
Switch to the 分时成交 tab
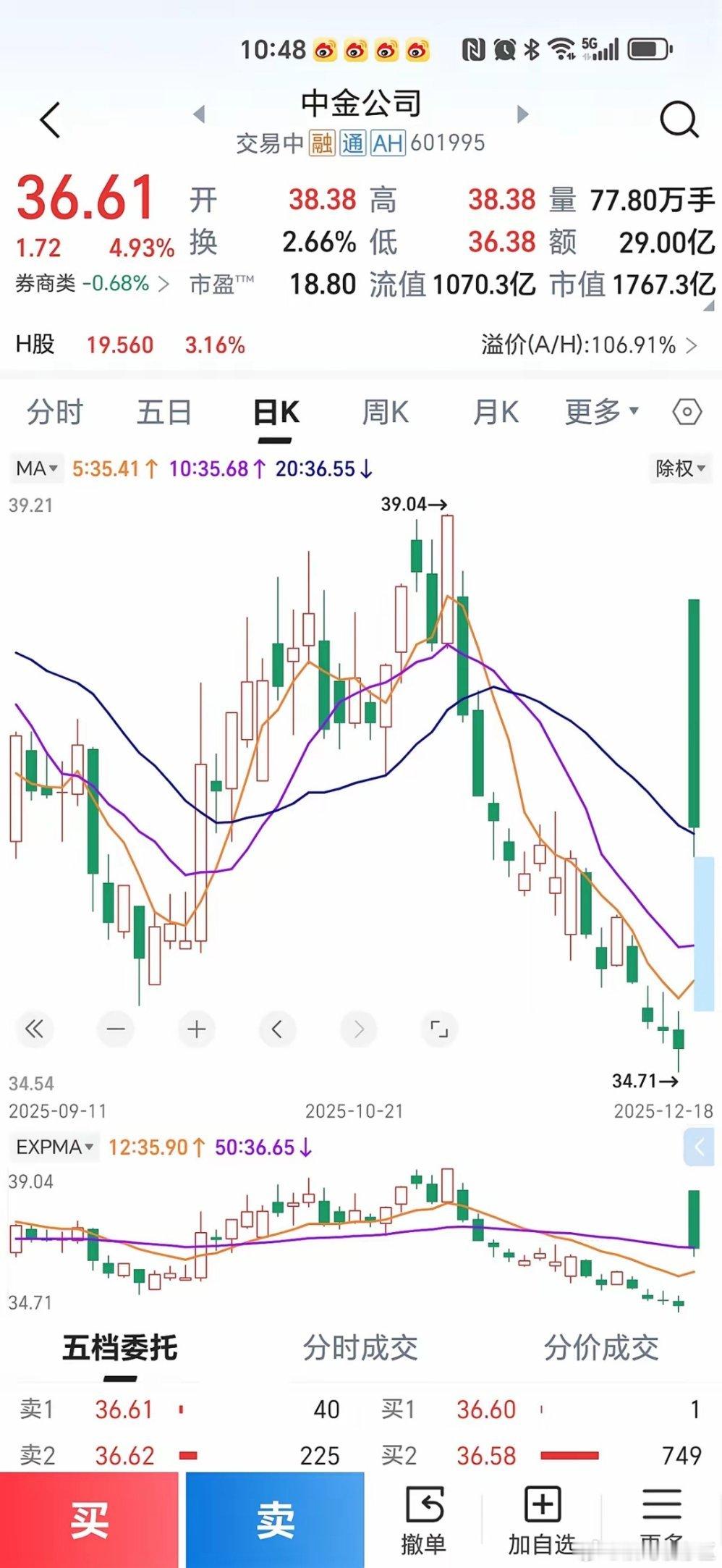360,1347
